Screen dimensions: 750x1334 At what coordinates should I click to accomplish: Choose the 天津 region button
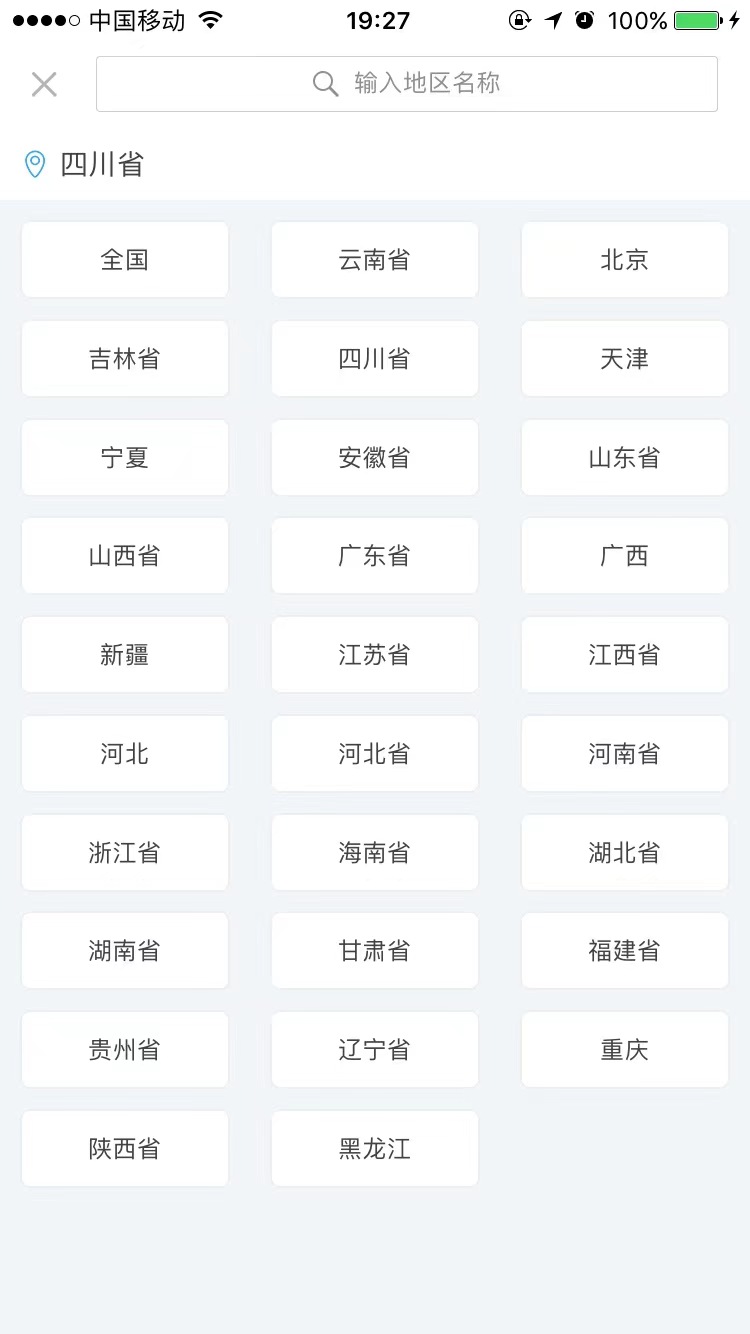click(625, 359)
